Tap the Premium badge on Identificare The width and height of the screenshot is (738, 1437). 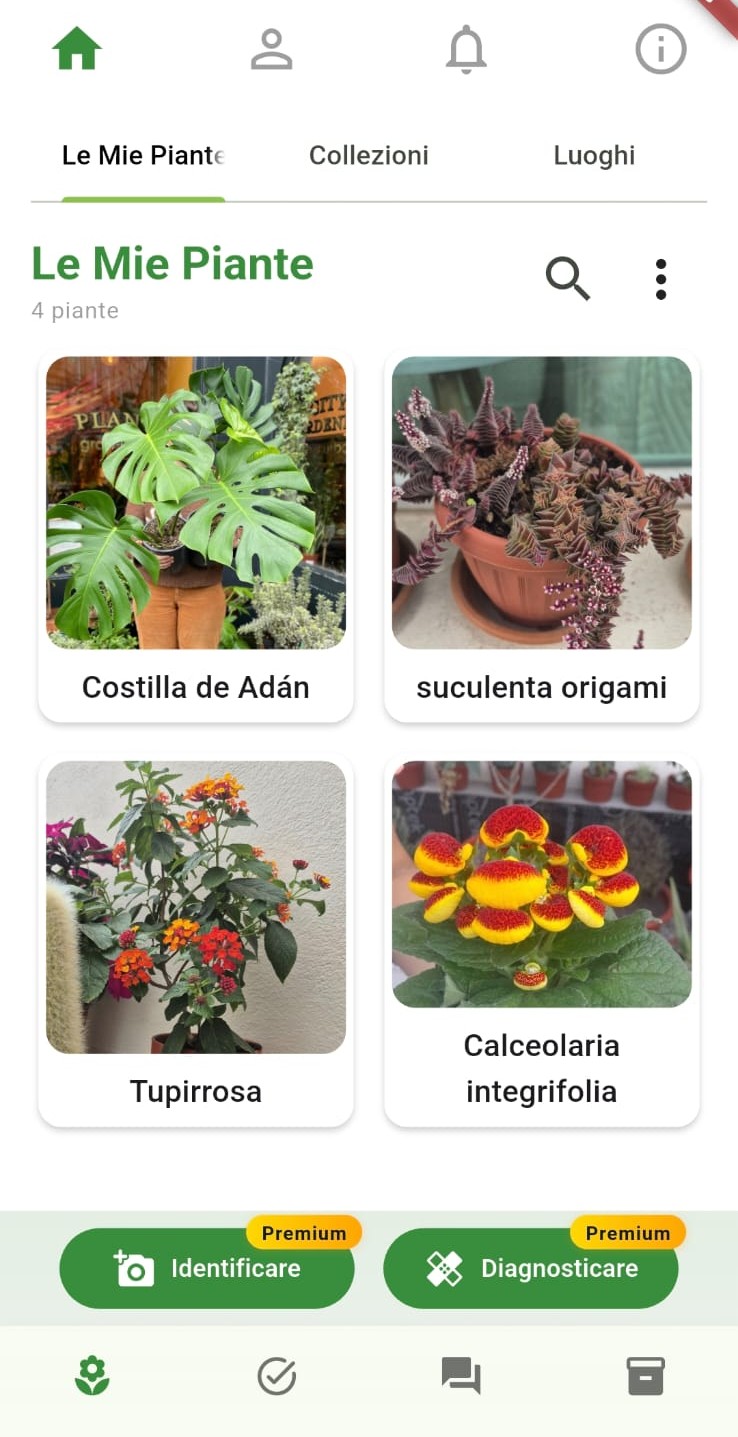click(304, 1233)
